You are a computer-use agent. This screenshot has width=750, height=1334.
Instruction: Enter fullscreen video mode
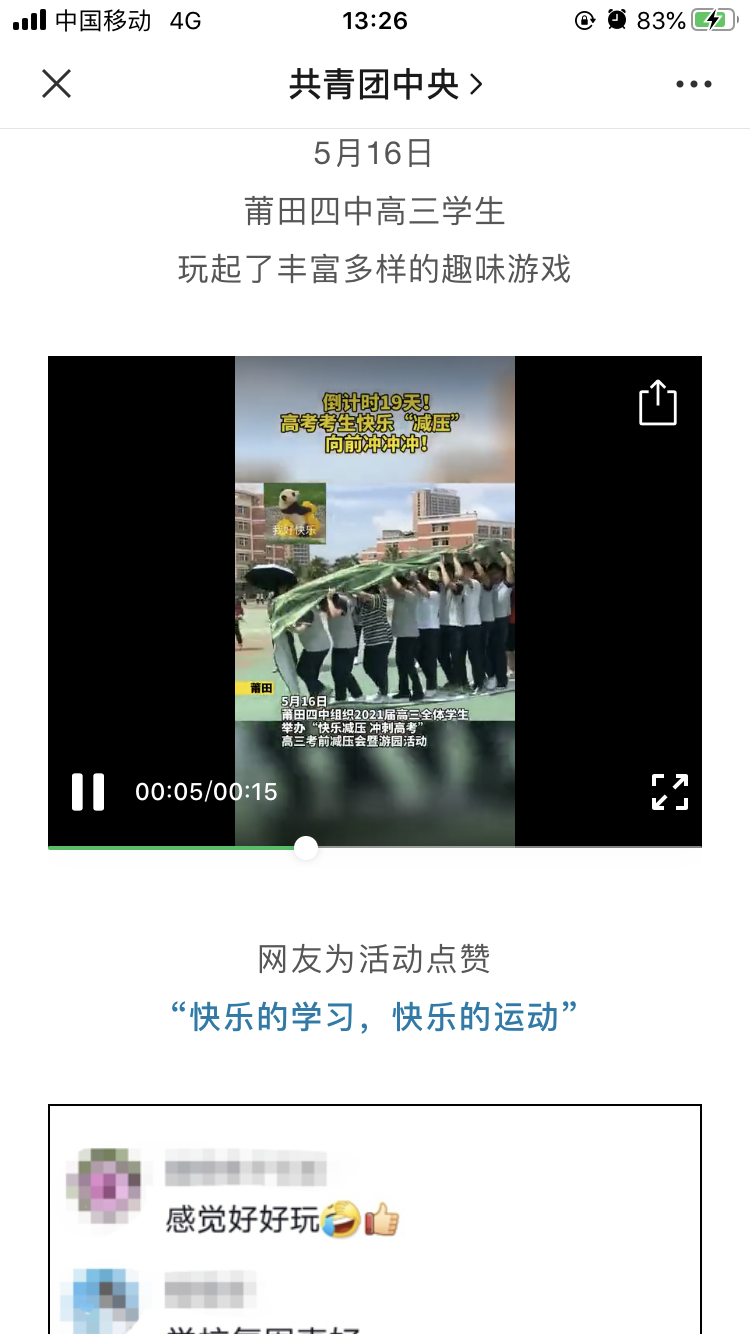pyautogui.click(x=669, y=792)
